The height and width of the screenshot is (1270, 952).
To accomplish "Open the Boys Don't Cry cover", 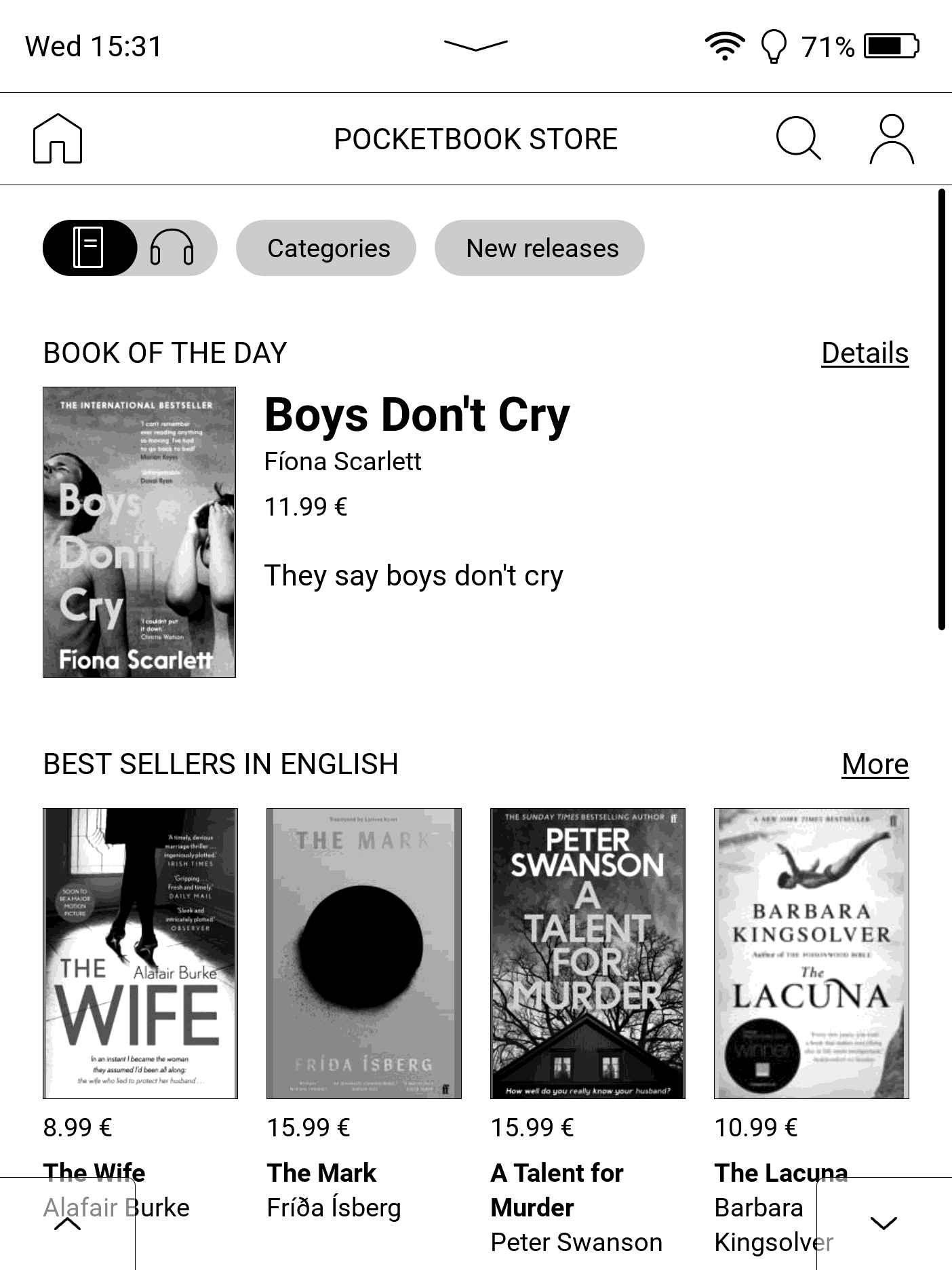I will tap(139, 532).
